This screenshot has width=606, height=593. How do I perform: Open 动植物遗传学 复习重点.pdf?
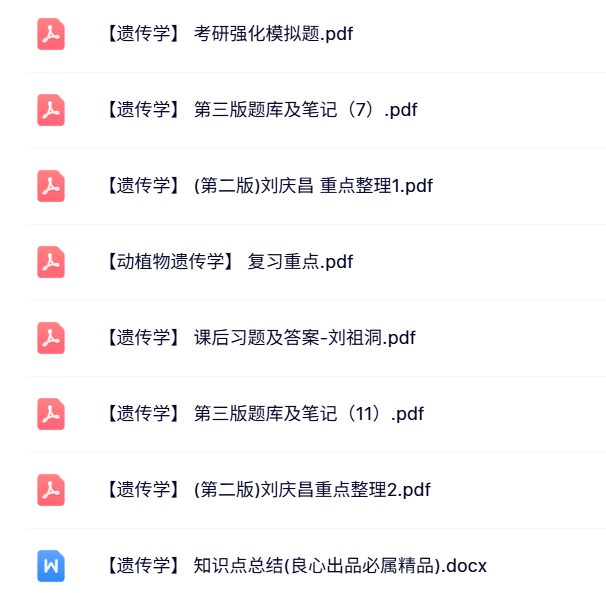click(x=228, y=262)
